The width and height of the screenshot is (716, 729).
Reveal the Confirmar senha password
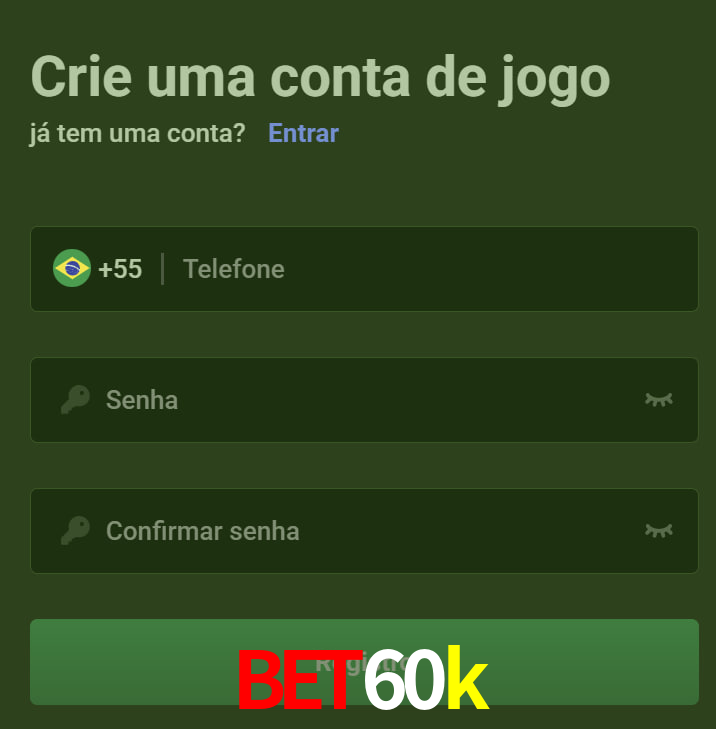tap(658, 531)
